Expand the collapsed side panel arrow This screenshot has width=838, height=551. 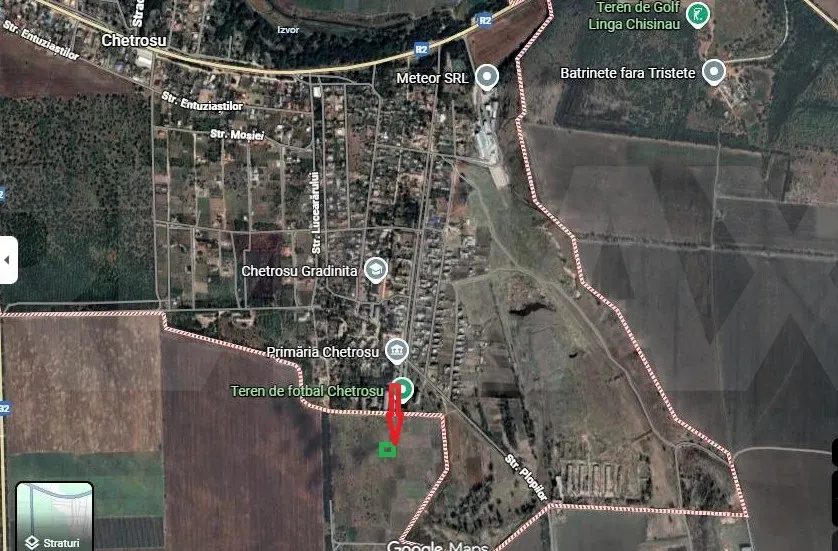(x=8, y=260)
